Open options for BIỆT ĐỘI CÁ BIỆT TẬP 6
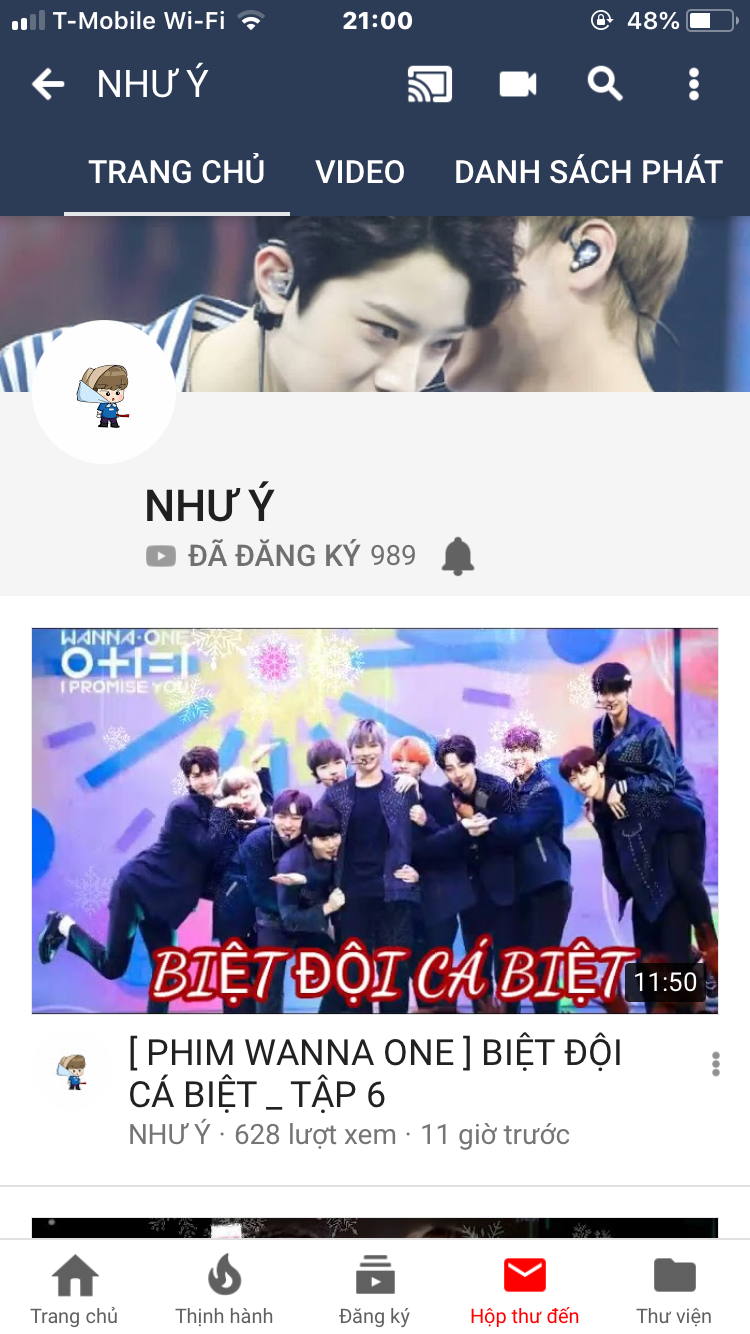The image size is (750, 1334). point(715,1064)
